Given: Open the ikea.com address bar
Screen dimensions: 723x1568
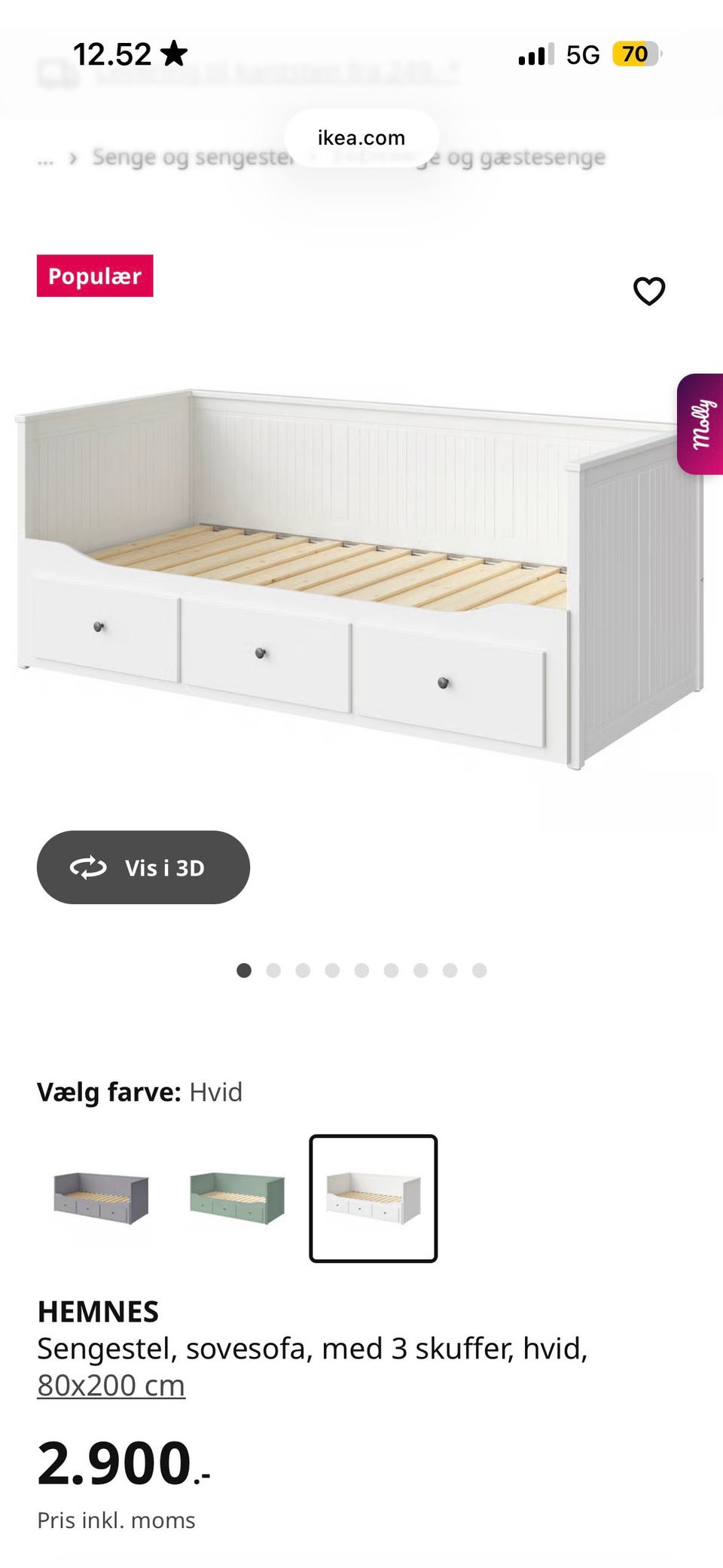Looking at the screenshot, I should (361, 137).
